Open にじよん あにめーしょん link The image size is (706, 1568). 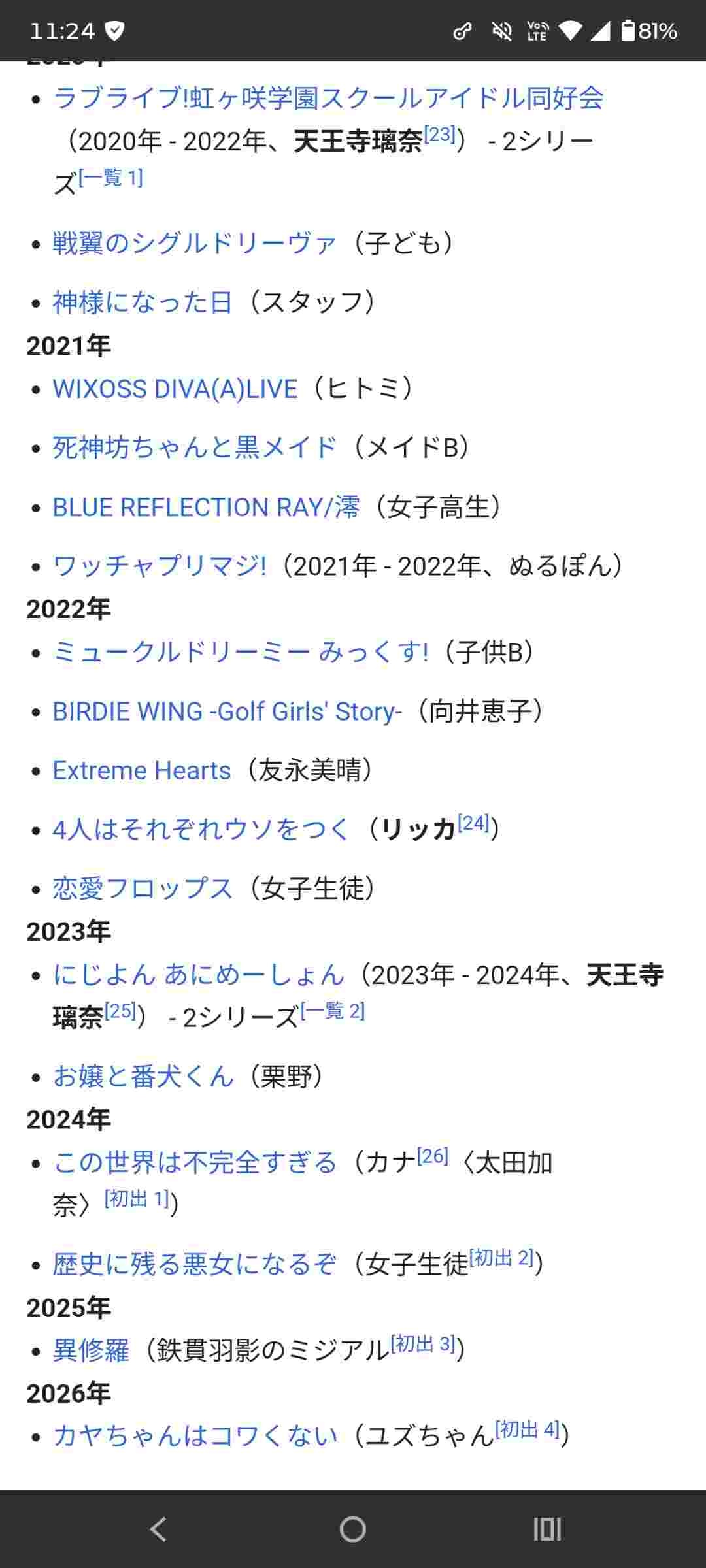(x=198, y=975)
